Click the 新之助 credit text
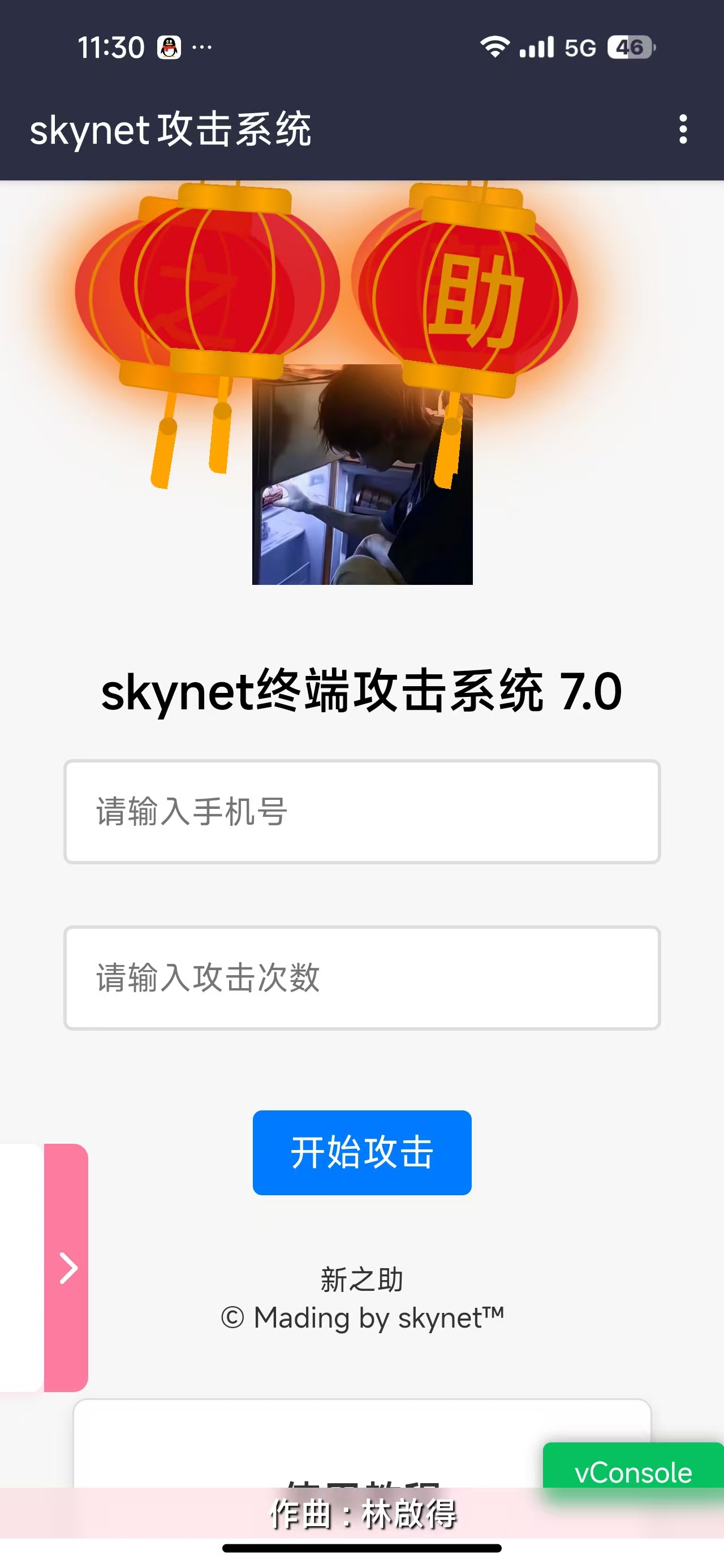 (x=361, y=1280)
